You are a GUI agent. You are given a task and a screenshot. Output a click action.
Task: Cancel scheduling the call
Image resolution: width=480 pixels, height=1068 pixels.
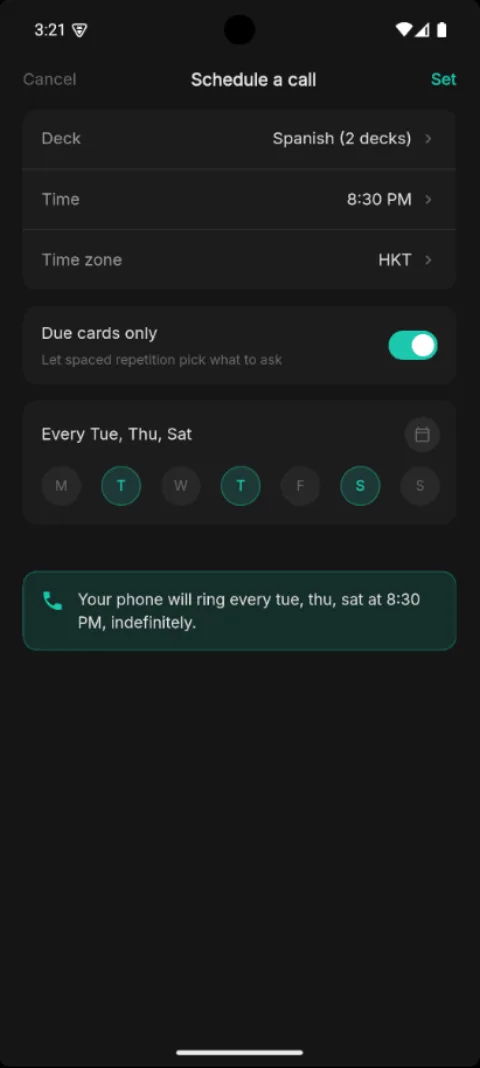pos(50,80)
